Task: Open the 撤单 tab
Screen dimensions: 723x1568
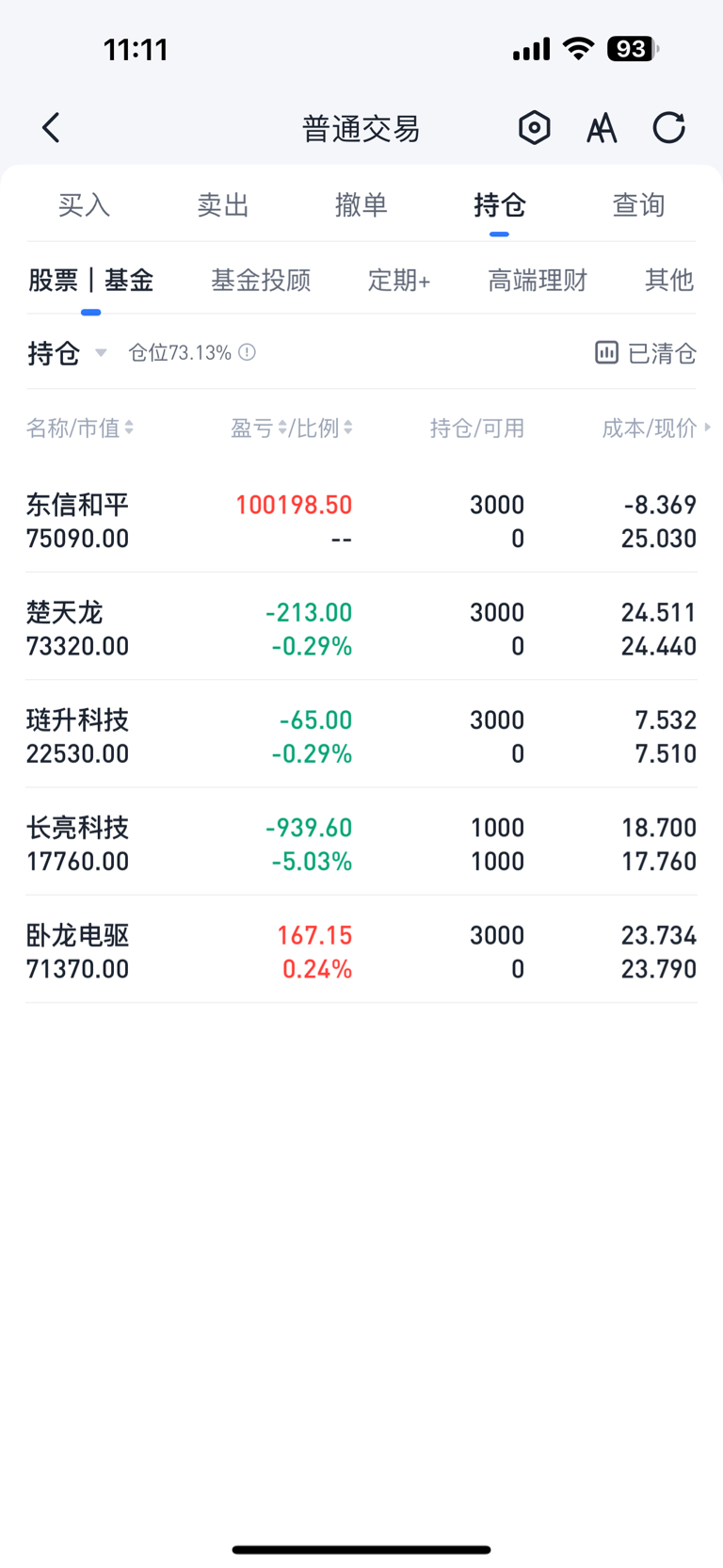Action: [x=361, y=204]
